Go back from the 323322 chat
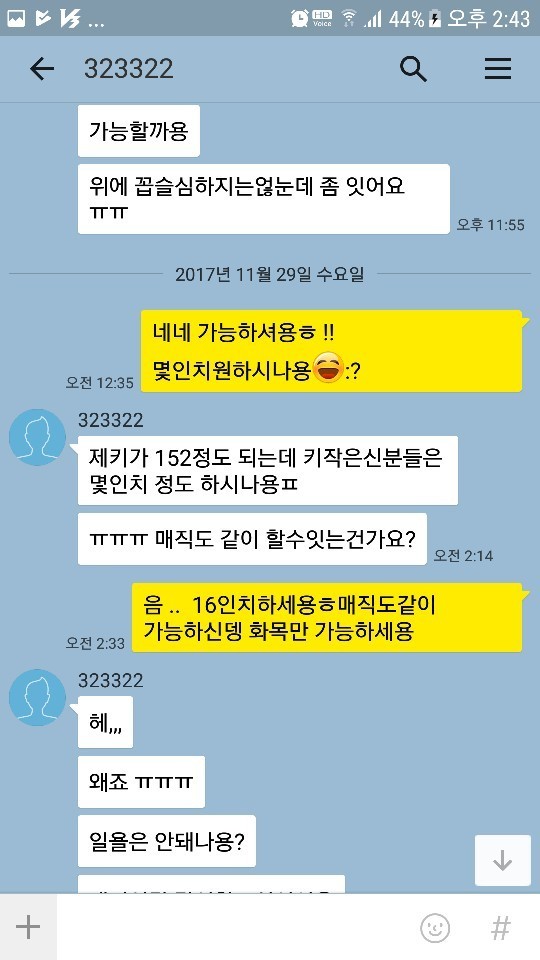The image size is (540, 960). click(x=42, y=69)
